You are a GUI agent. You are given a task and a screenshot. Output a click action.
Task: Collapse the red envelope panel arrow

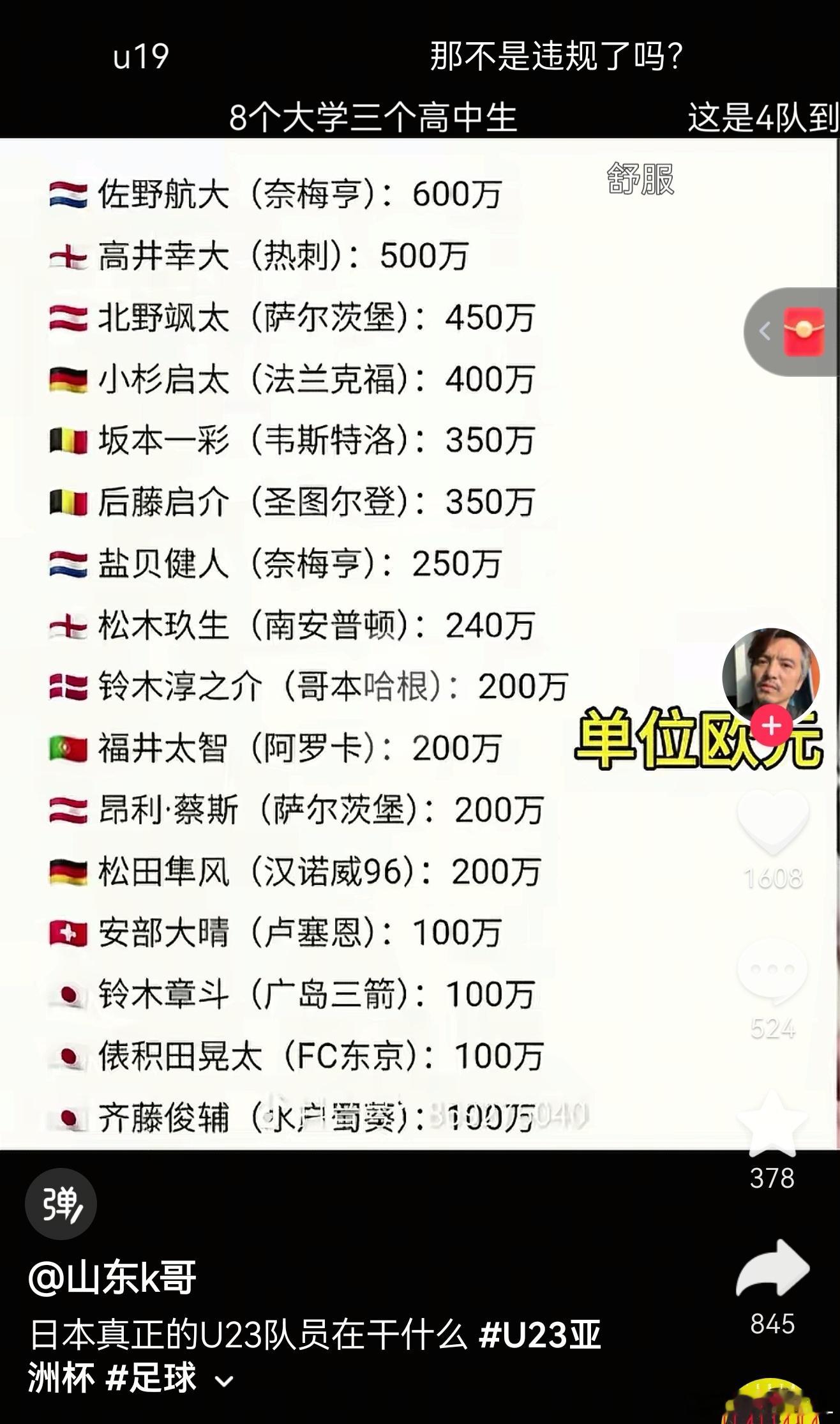pos(764,331)
